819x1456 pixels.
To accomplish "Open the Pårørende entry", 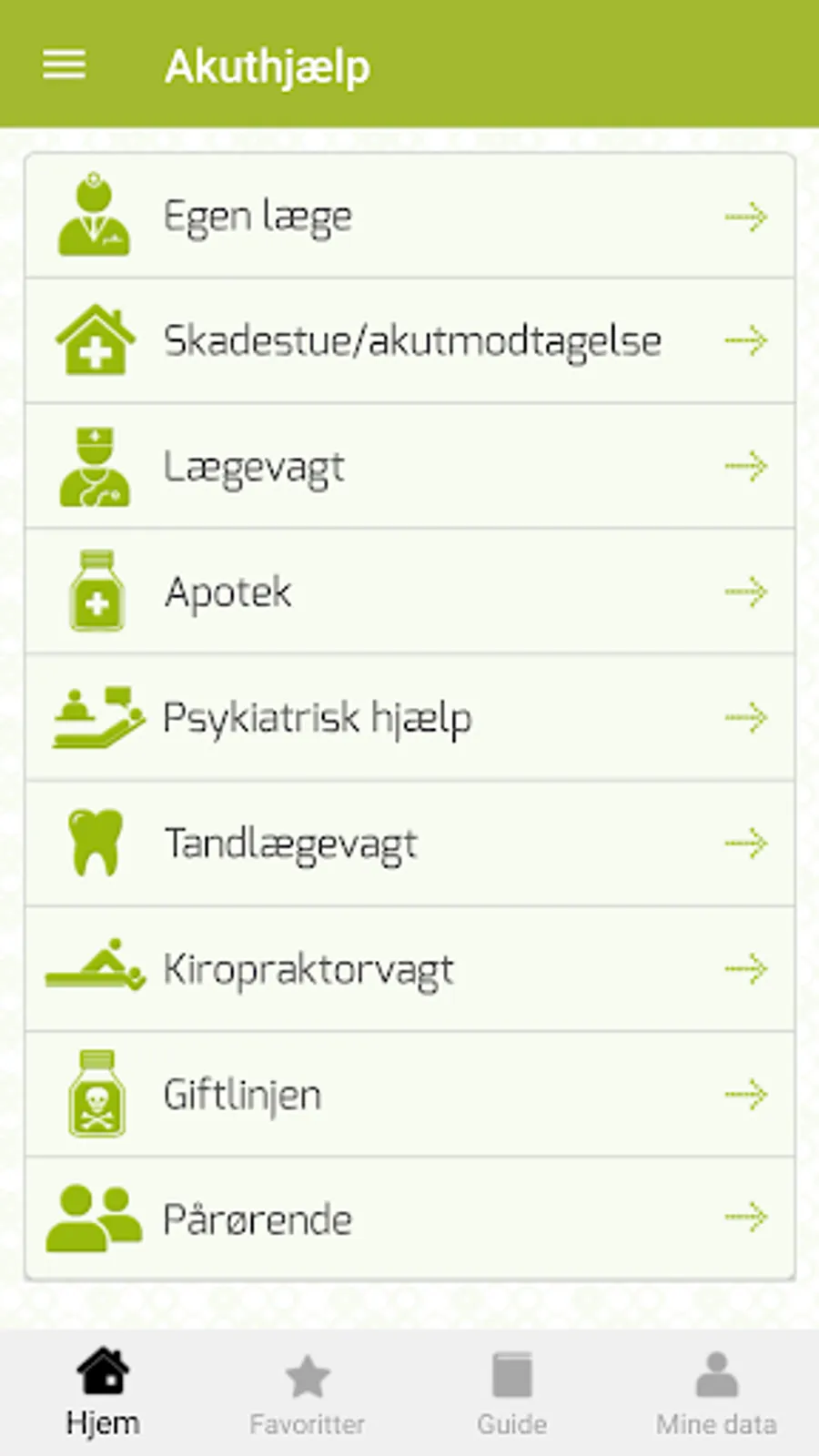I will coord(409,1219).
